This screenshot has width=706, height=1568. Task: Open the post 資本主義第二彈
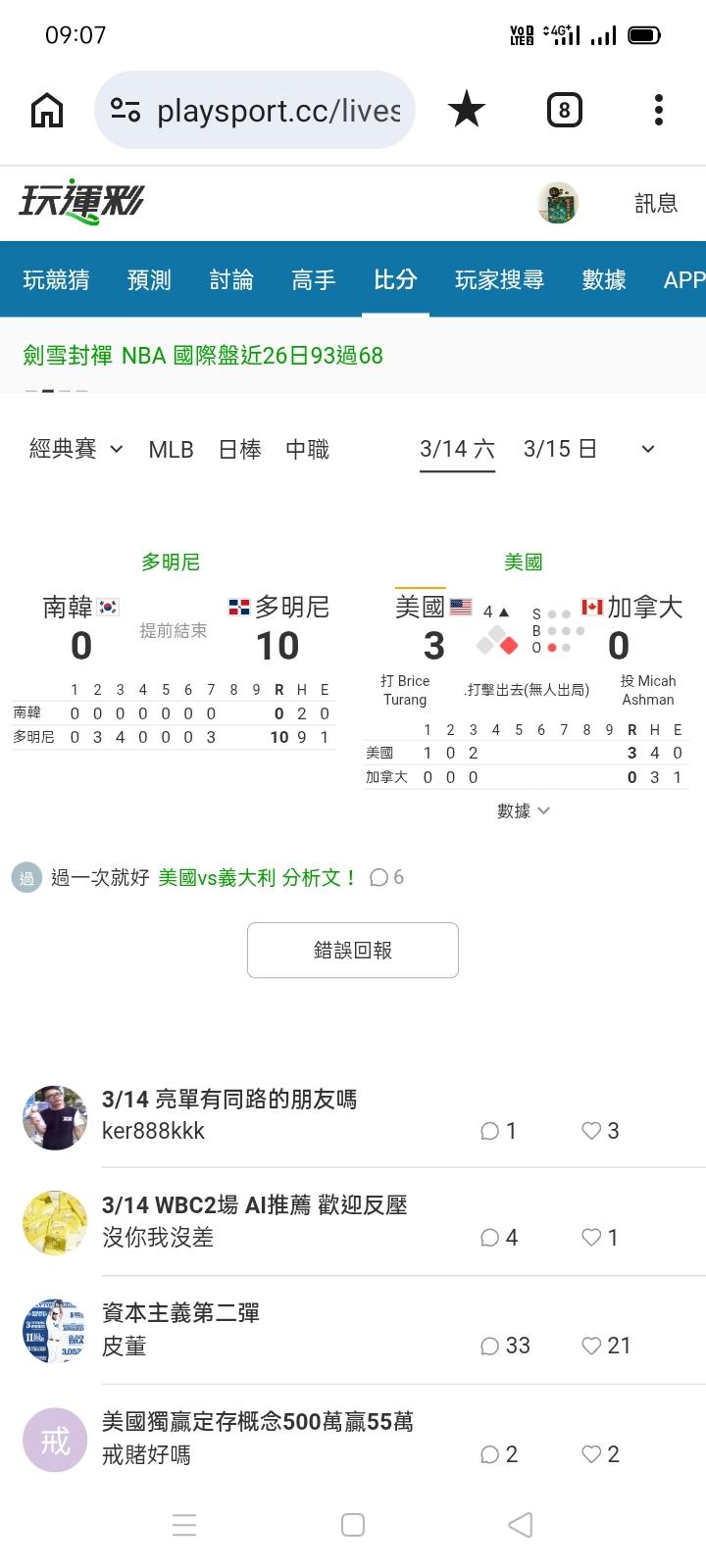181,1313
